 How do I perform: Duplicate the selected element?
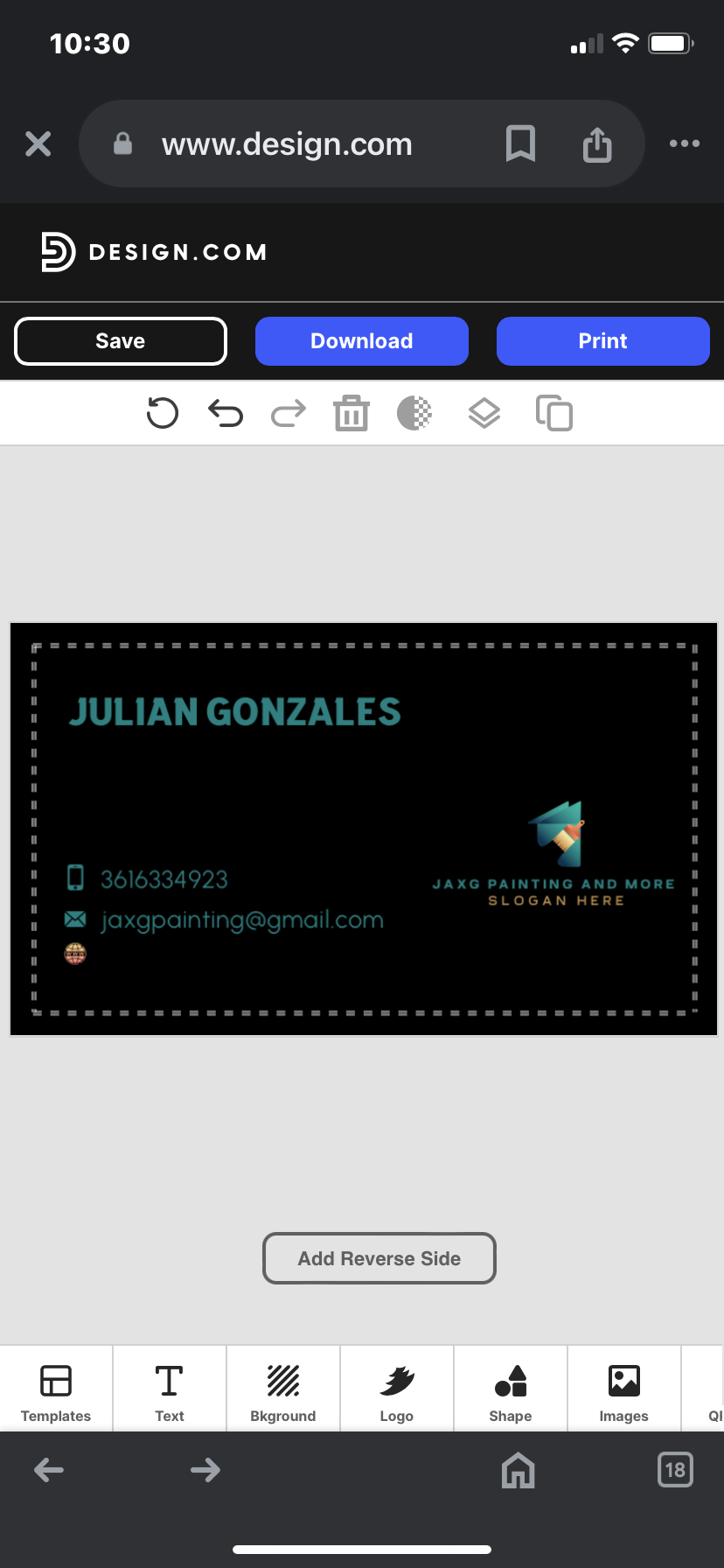554,413
